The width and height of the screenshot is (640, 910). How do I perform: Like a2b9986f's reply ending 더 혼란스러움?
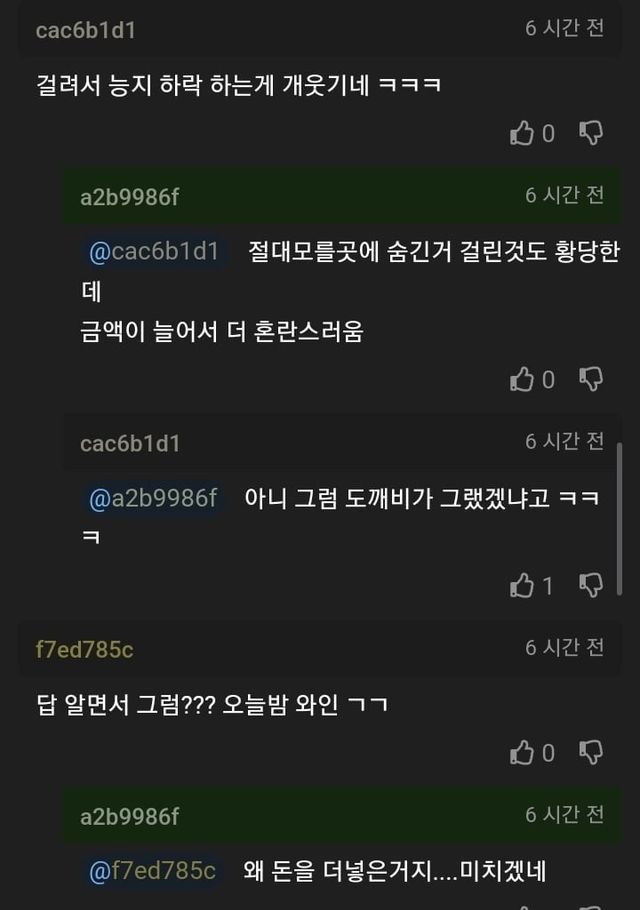[523, 379]
